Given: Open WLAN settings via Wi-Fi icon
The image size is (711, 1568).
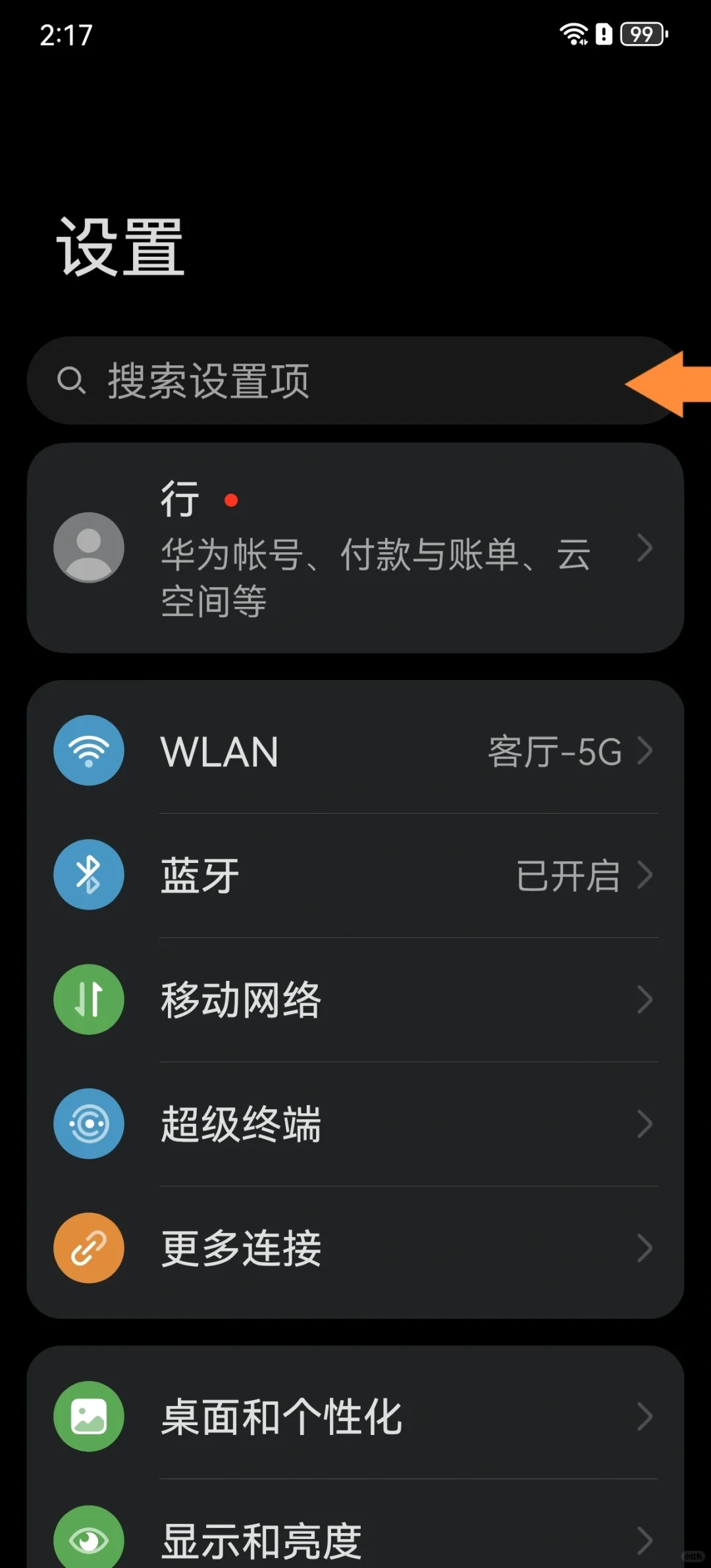Looking at the screenshot, I should (x=89, y=750).
